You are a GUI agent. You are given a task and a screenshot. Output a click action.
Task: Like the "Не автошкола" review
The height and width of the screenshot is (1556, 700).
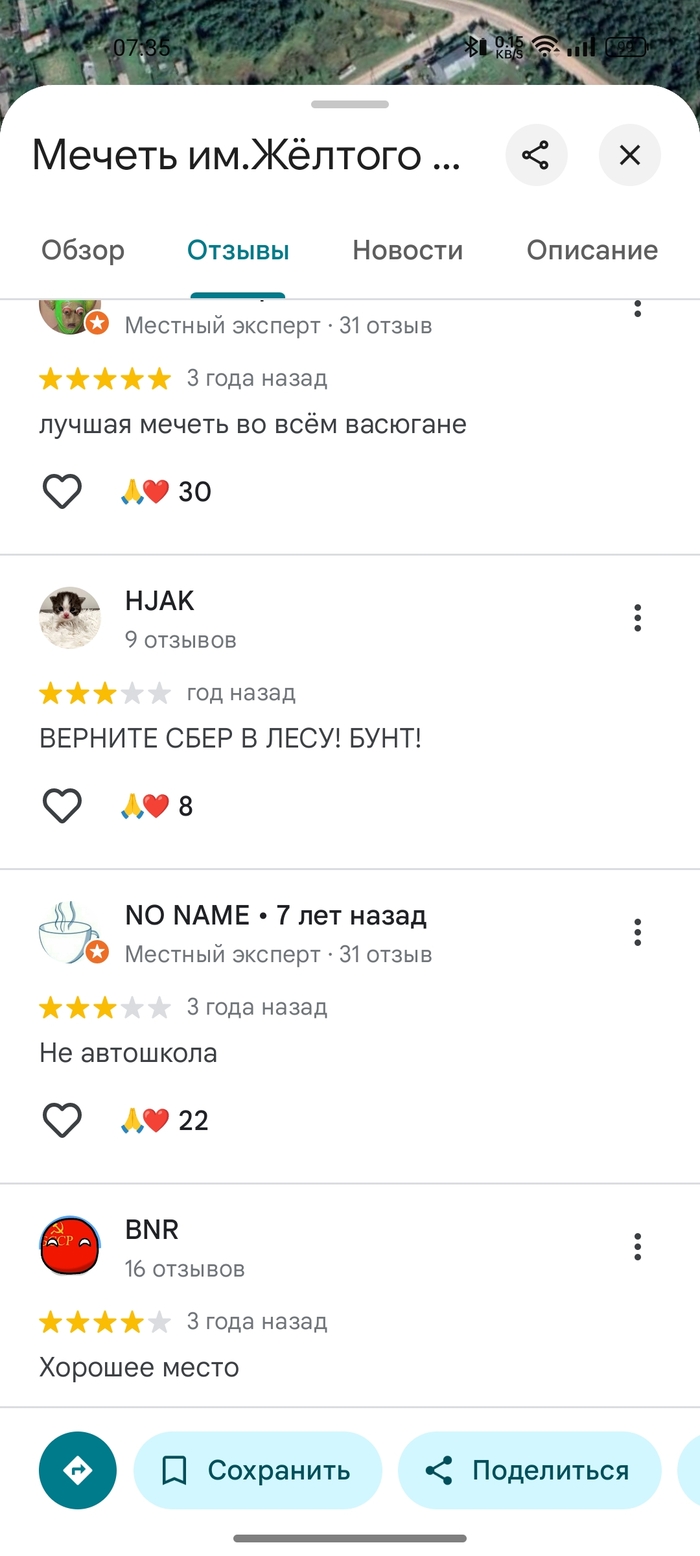(62, 1120)
